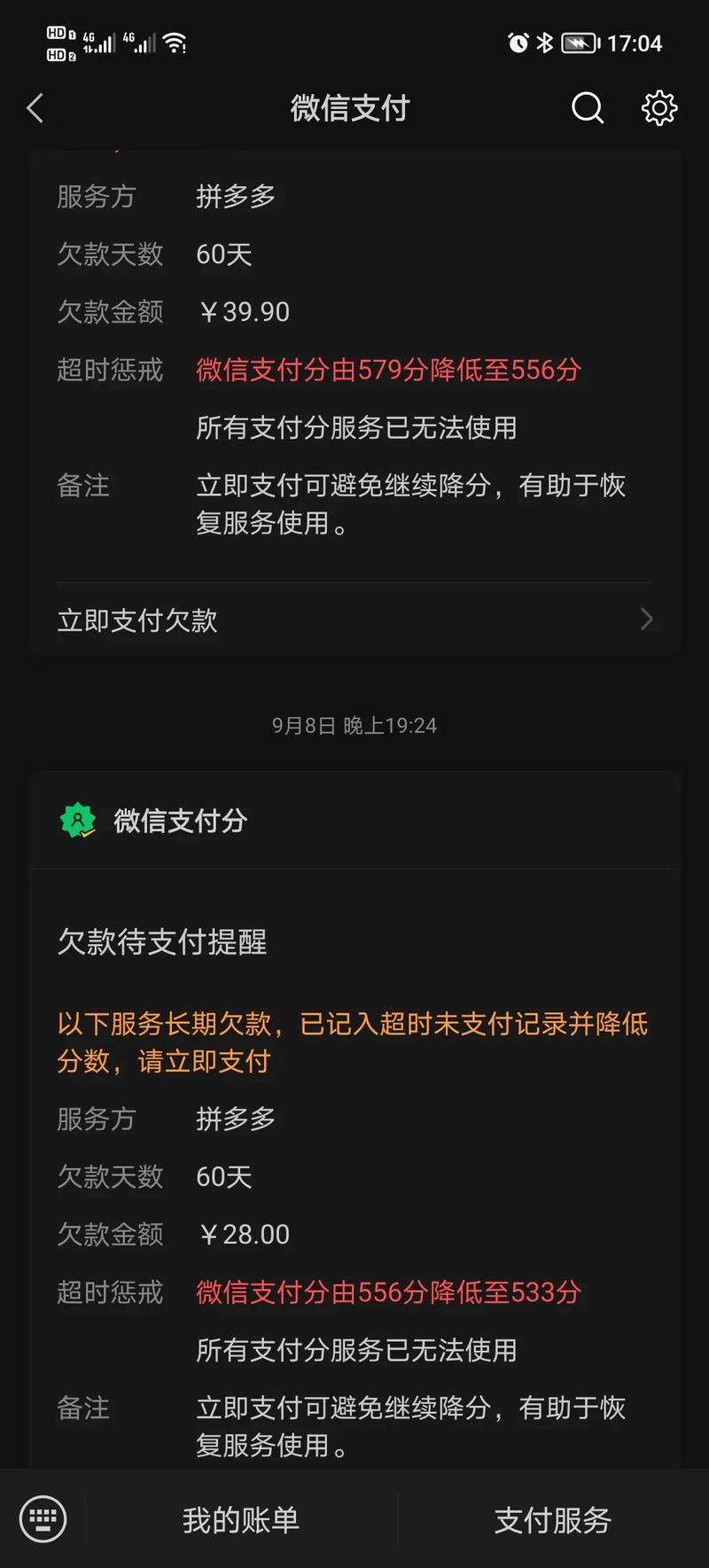Image resolution: width=709 pixels, height=1568 pixels.
Task: Tap the 立即支付欠款 payment link
Action: tap(137, 619)
